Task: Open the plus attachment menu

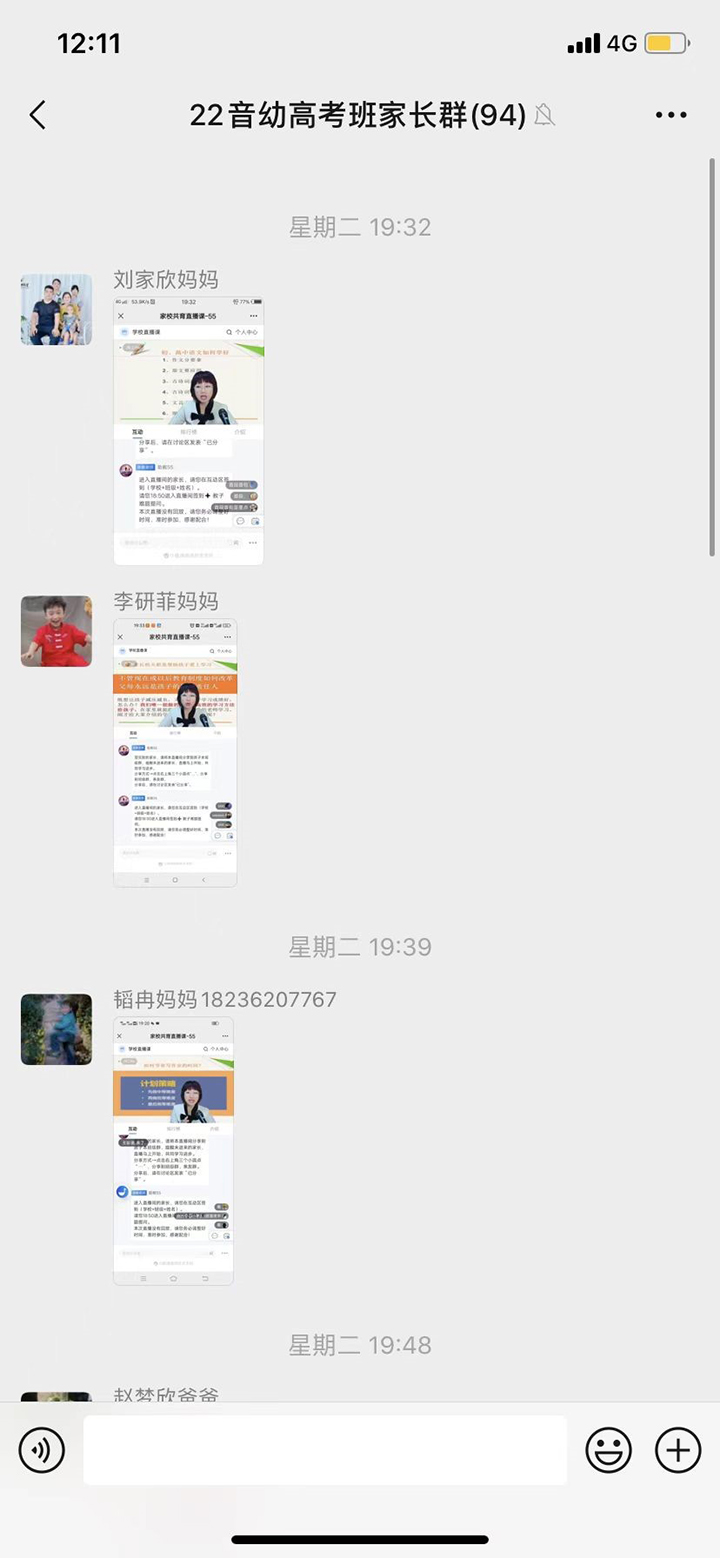Action: [x=678, y=1450]
